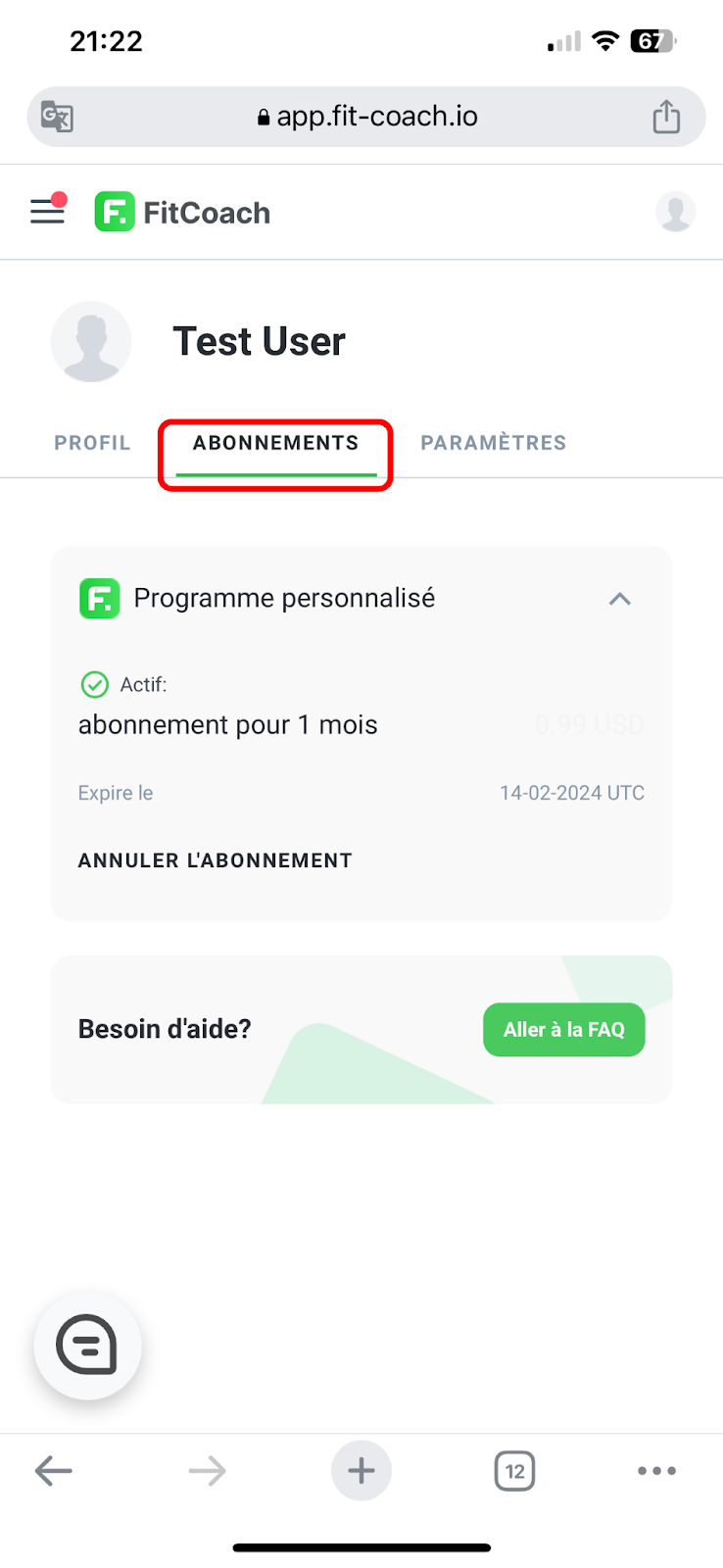Go back with the browser back arrow
Image resolution: width=723 pixels, height=1568 pixels.
(x=54, y=1470)
